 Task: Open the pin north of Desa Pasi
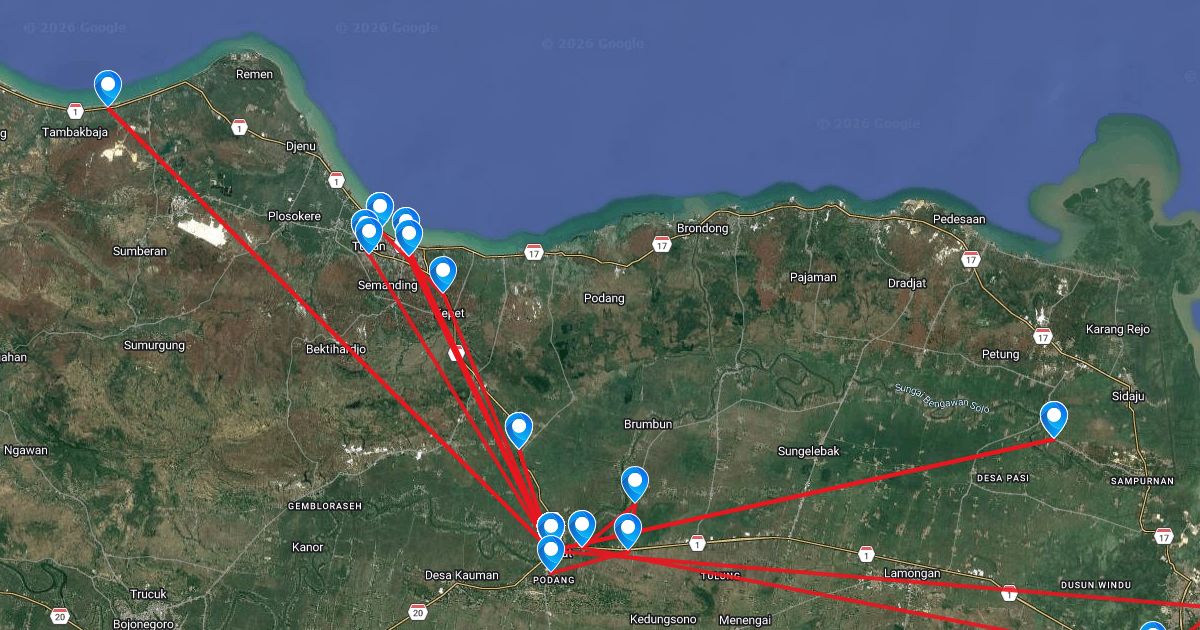coord(1054,416)
